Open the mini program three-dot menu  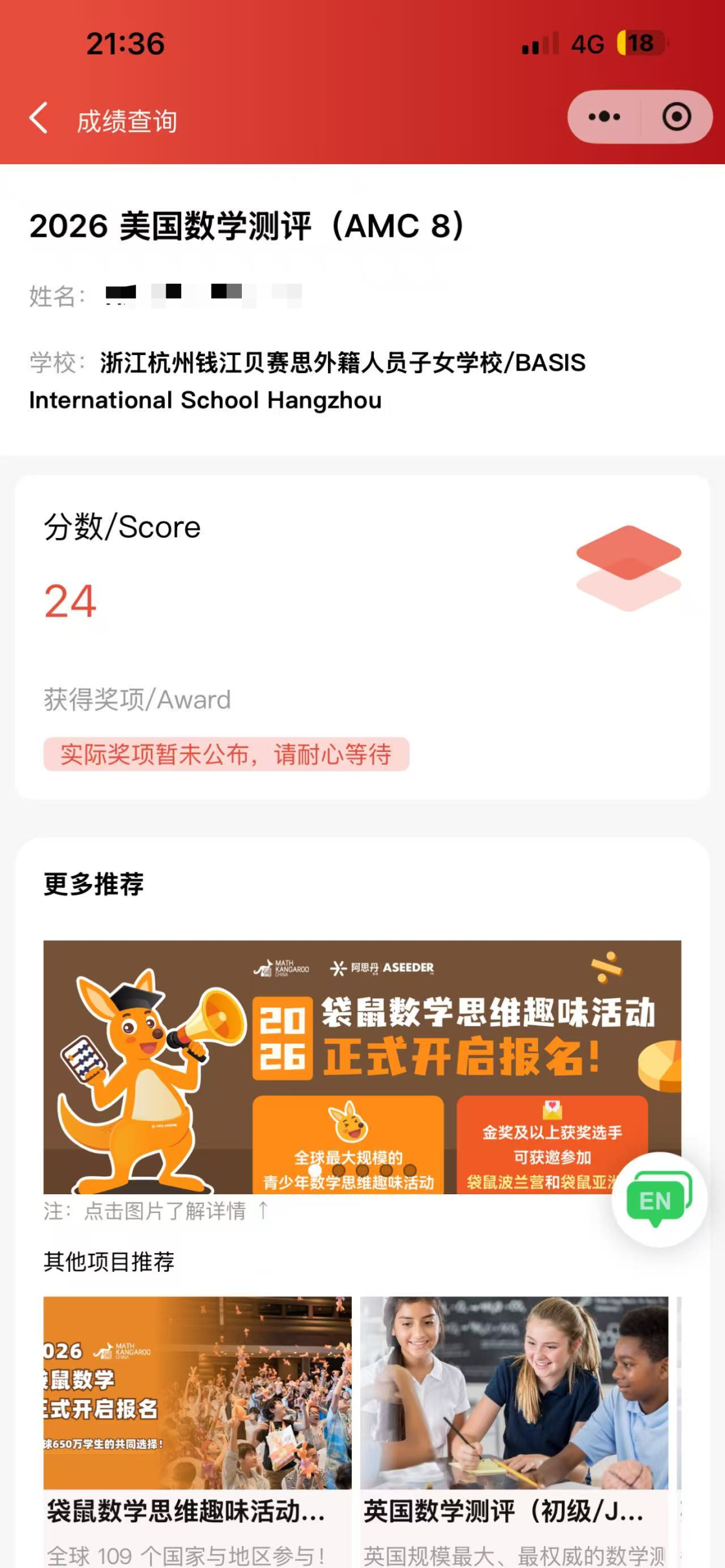[x=604, y=117]
